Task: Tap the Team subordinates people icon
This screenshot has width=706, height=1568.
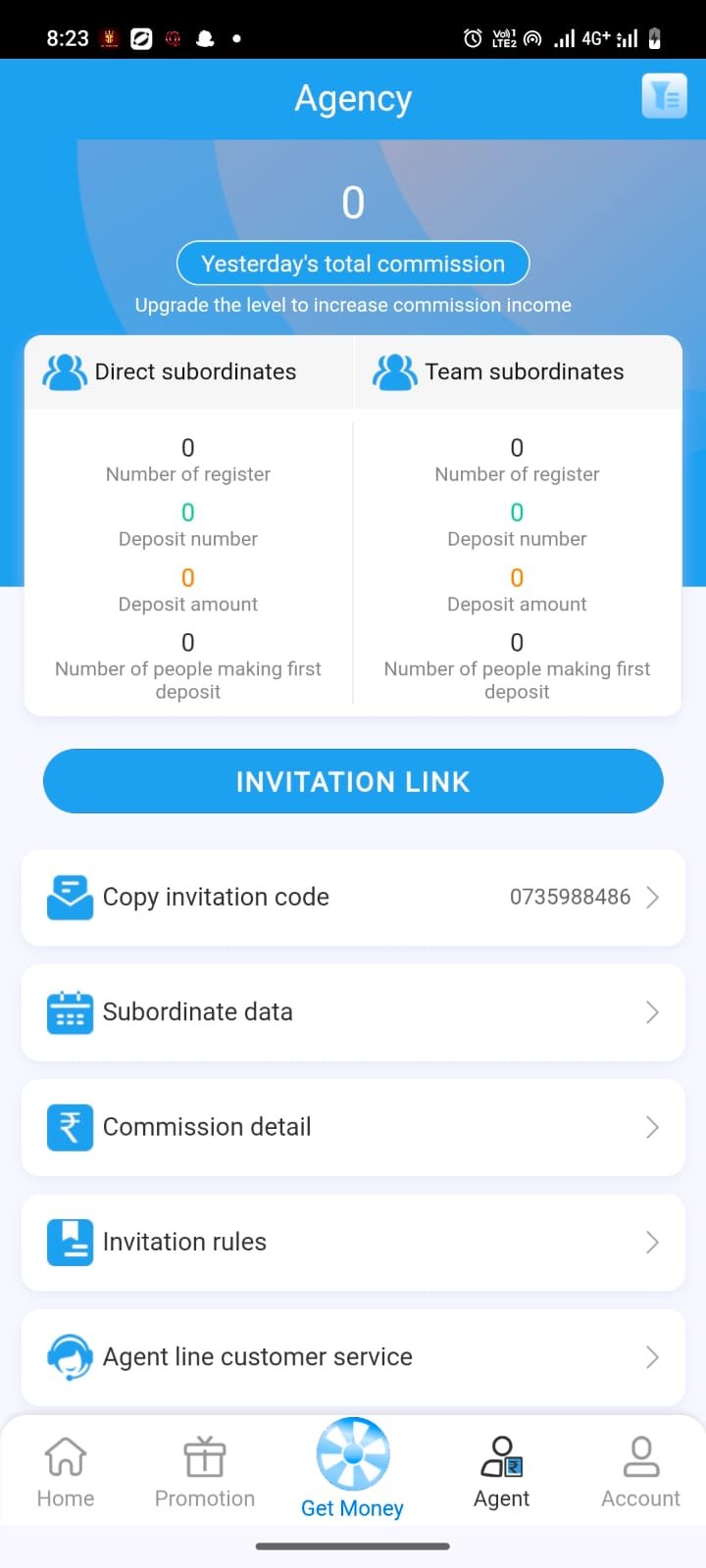Action: (392, 371)
